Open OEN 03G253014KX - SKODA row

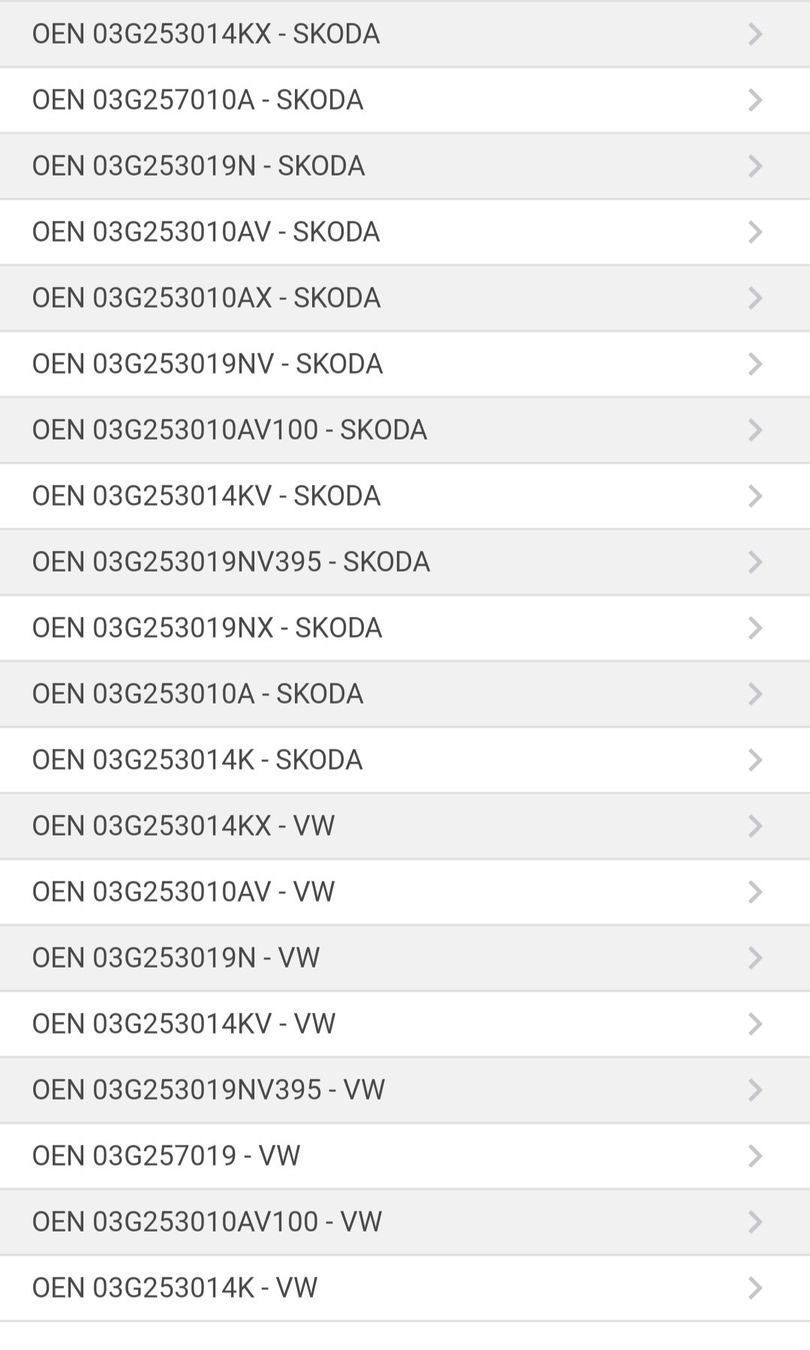pyautogui.click(x=404, y=34)
